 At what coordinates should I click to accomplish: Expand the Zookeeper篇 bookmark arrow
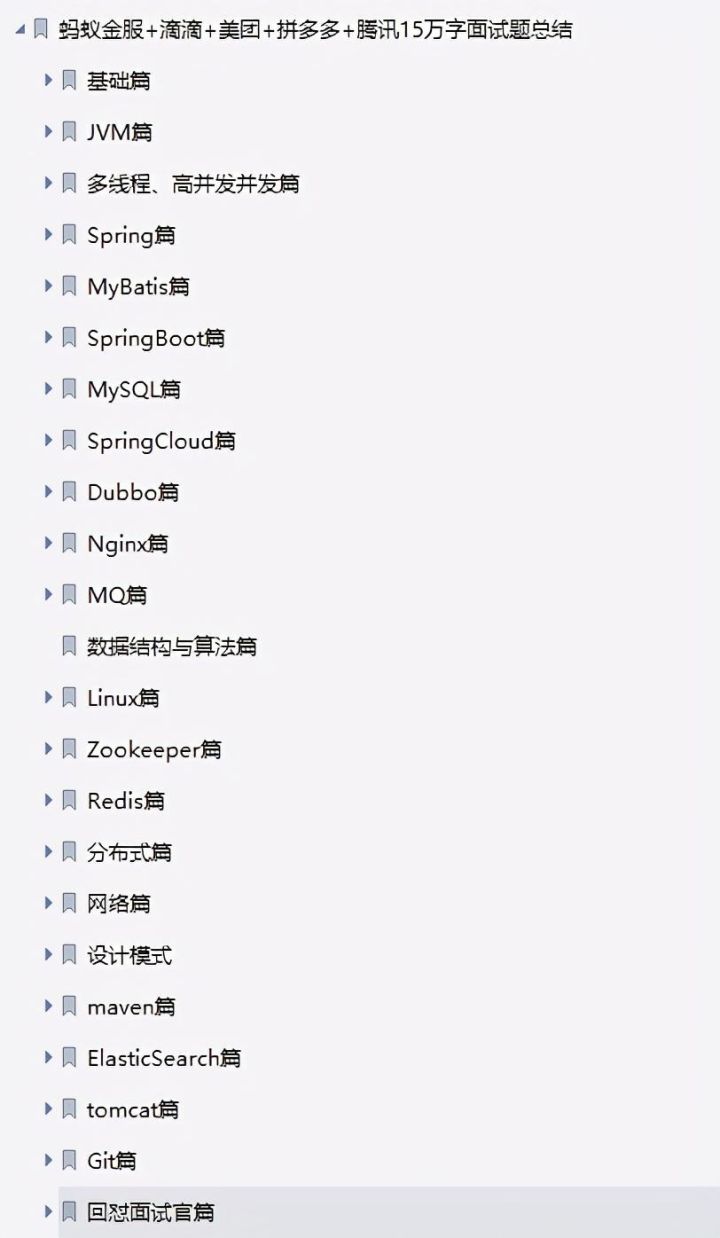(48, 749)
